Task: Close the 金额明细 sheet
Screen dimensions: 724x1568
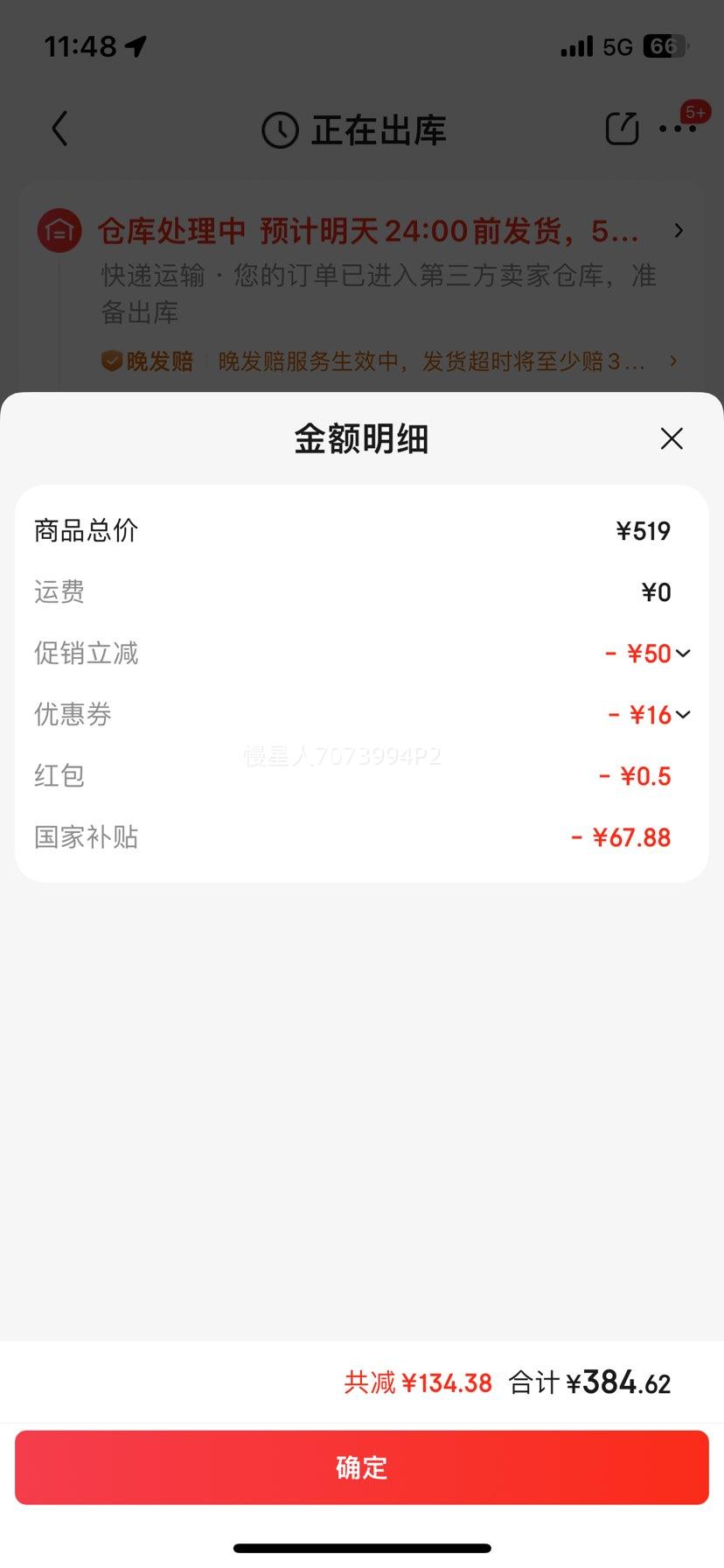Action: click(672, 438)
